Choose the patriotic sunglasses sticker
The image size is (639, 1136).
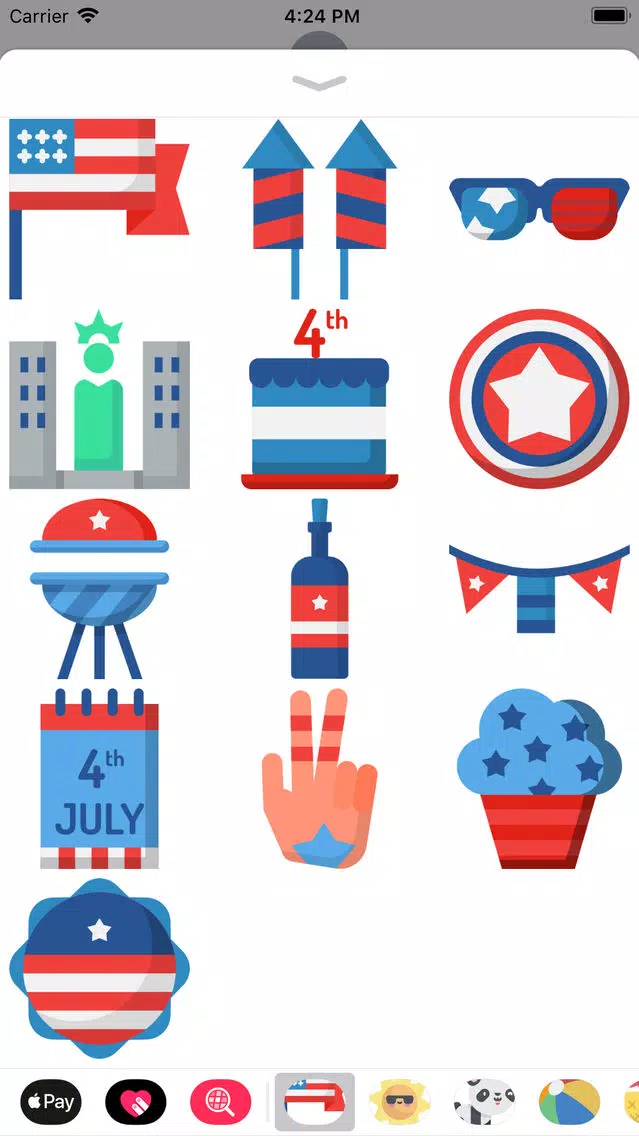539,208
